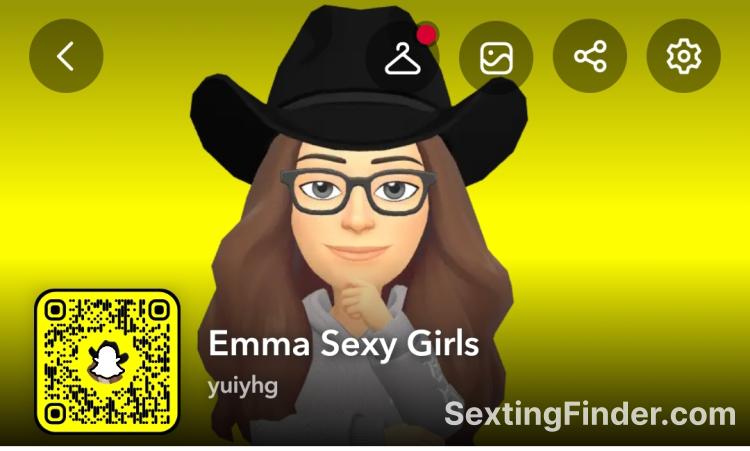Go back from the profile
The height and width of the screenshot is (451, 750).
point(66,56)
